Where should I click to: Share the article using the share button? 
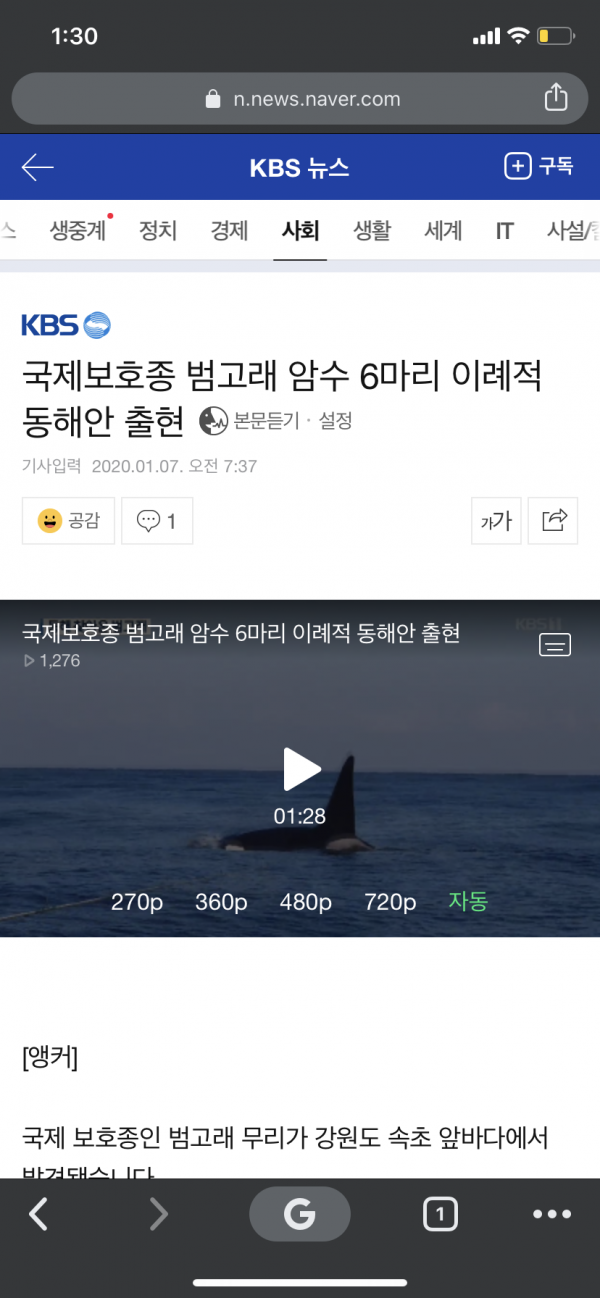click(x=553, y=520)
